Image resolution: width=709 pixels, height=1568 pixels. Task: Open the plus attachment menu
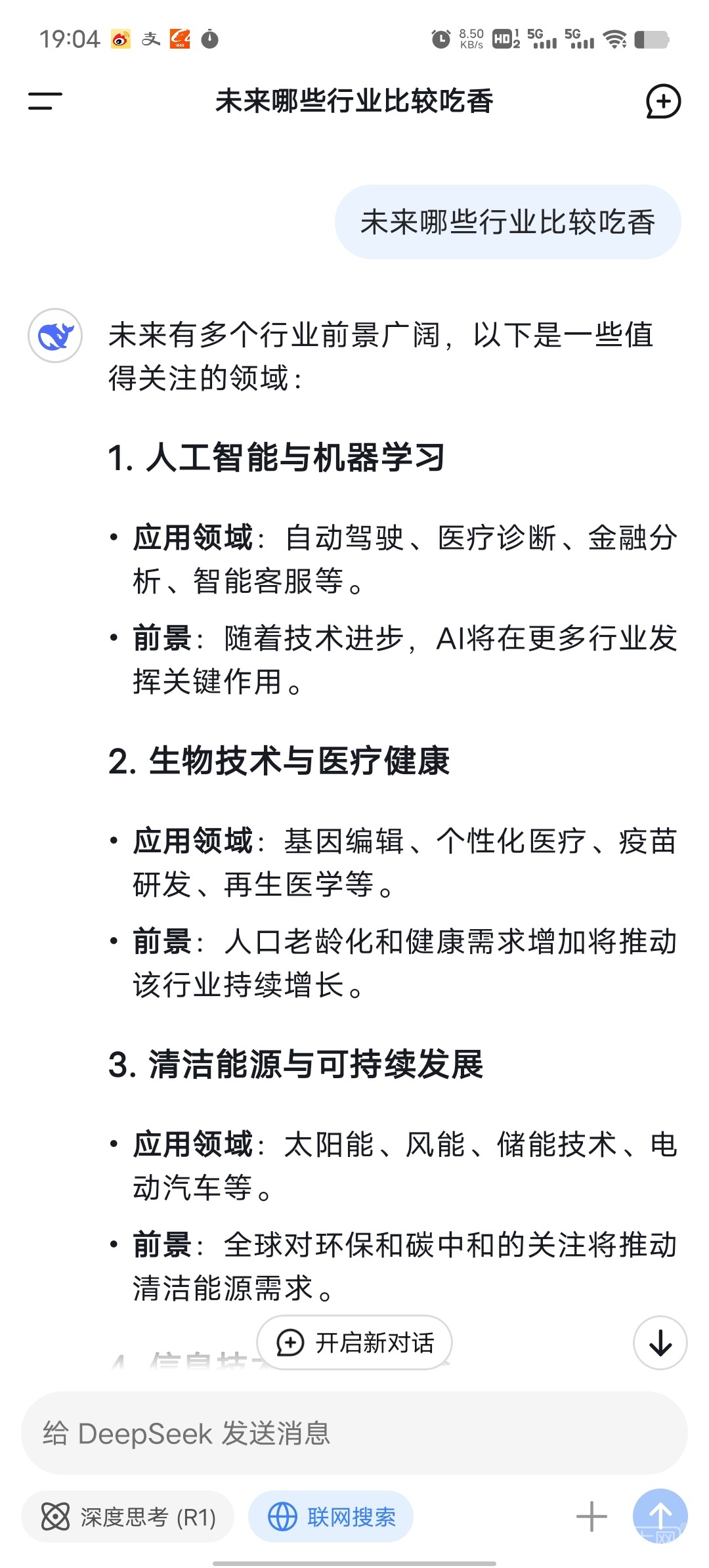pyautogui.click(x=591, y=1517)
